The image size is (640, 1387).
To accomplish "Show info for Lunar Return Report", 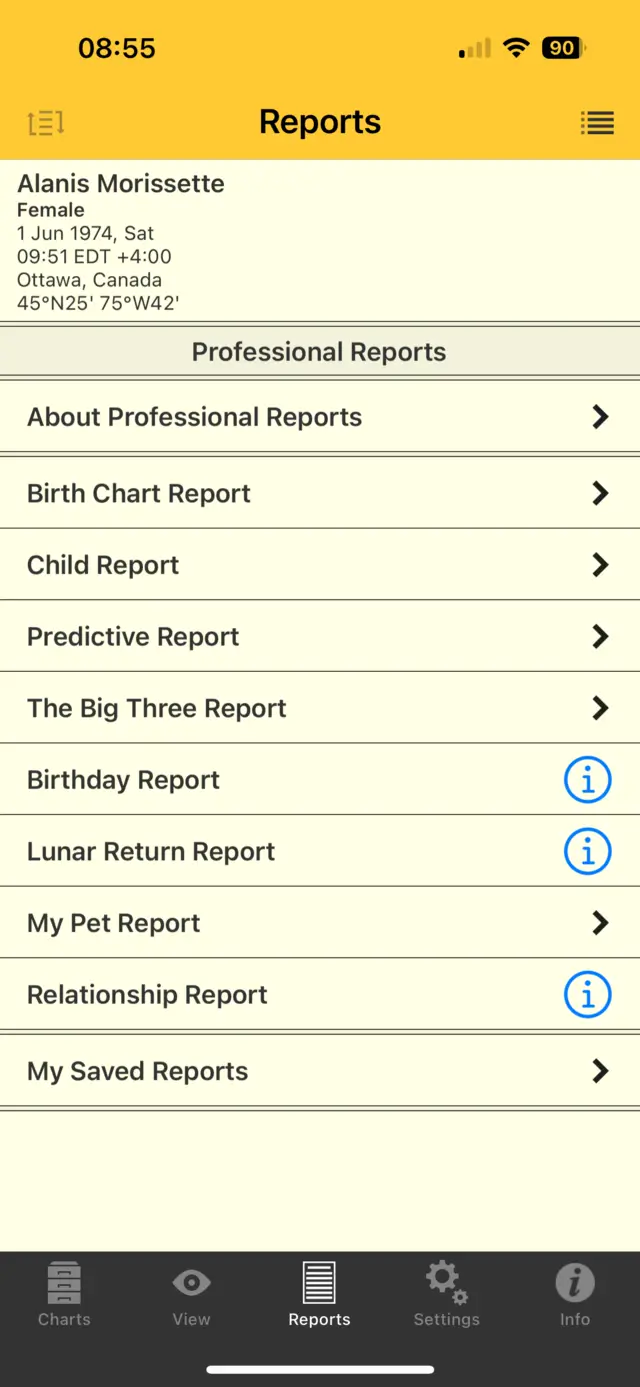I will (587, 852).
